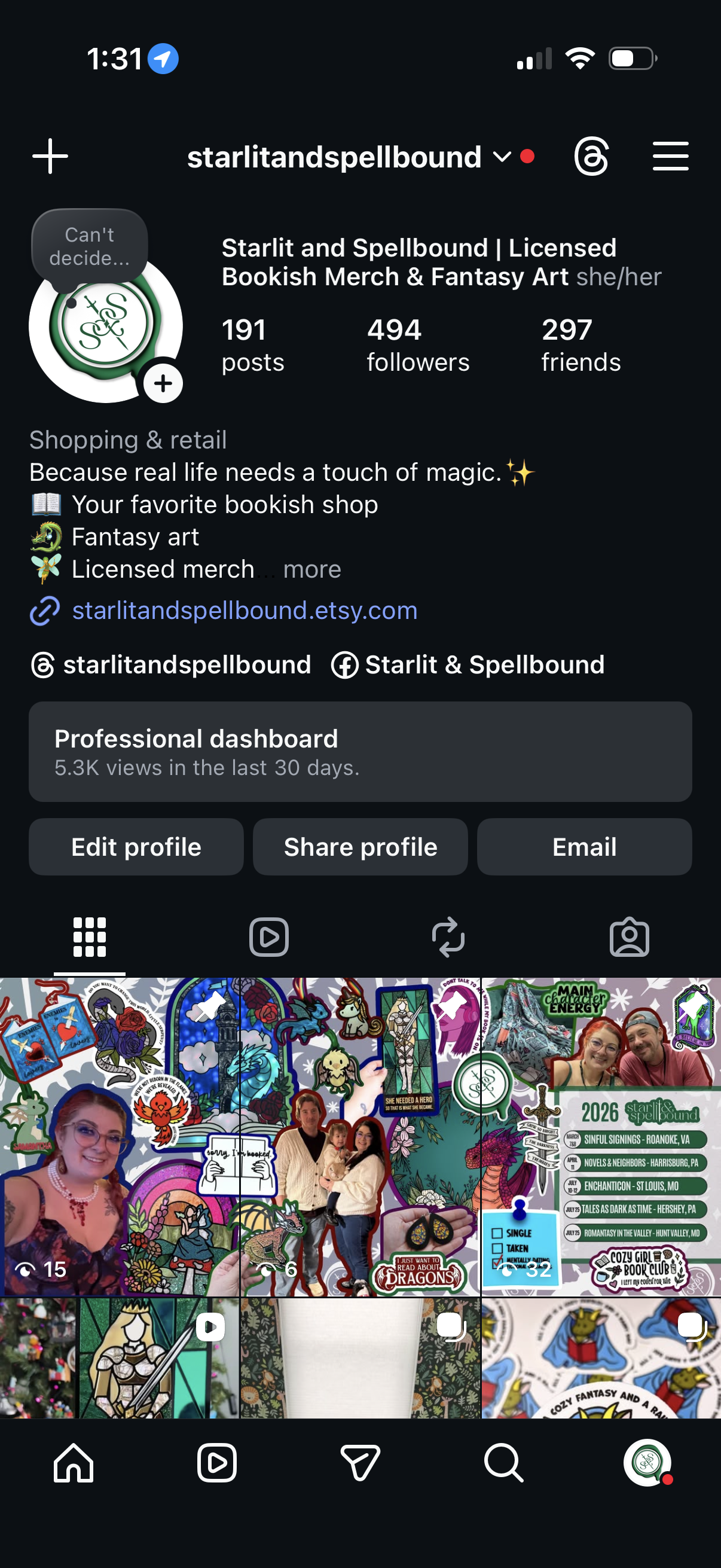Create a new post with plus icon

point(50,157)
